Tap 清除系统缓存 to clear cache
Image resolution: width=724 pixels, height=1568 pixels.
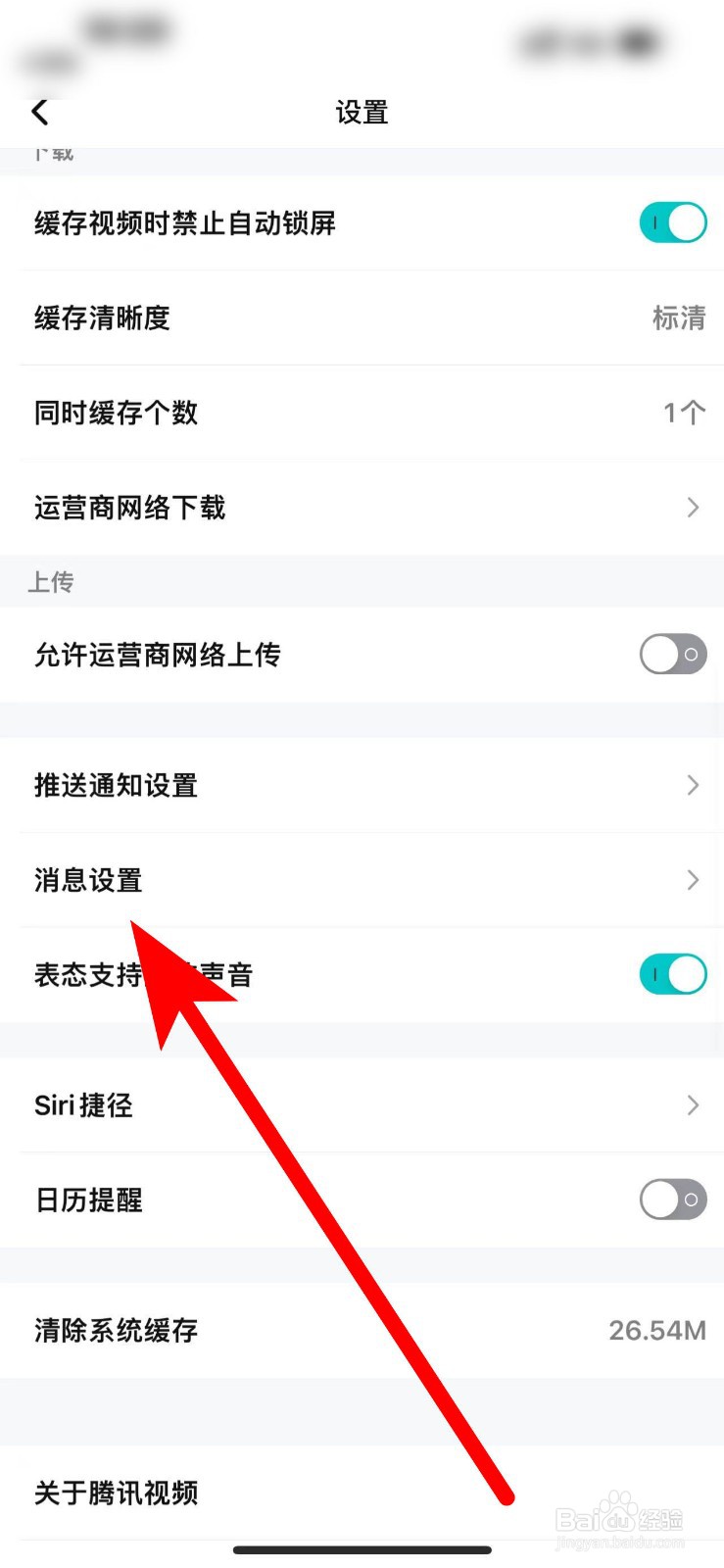[x=362, y=1330]
